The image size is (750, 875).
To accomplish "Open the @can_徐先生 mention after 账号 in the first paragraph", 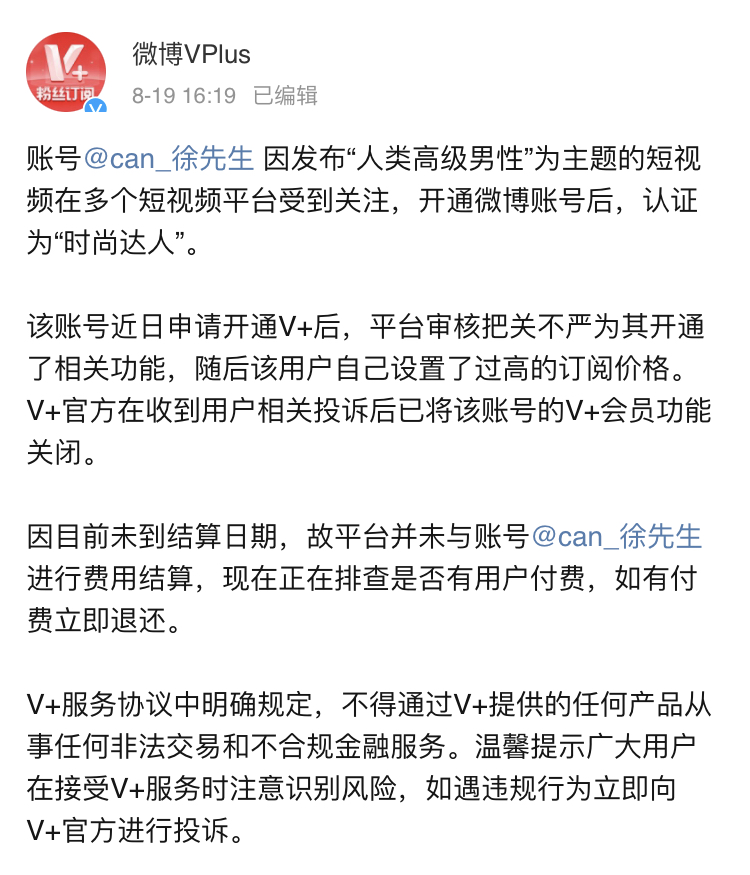I will point(167,160).
